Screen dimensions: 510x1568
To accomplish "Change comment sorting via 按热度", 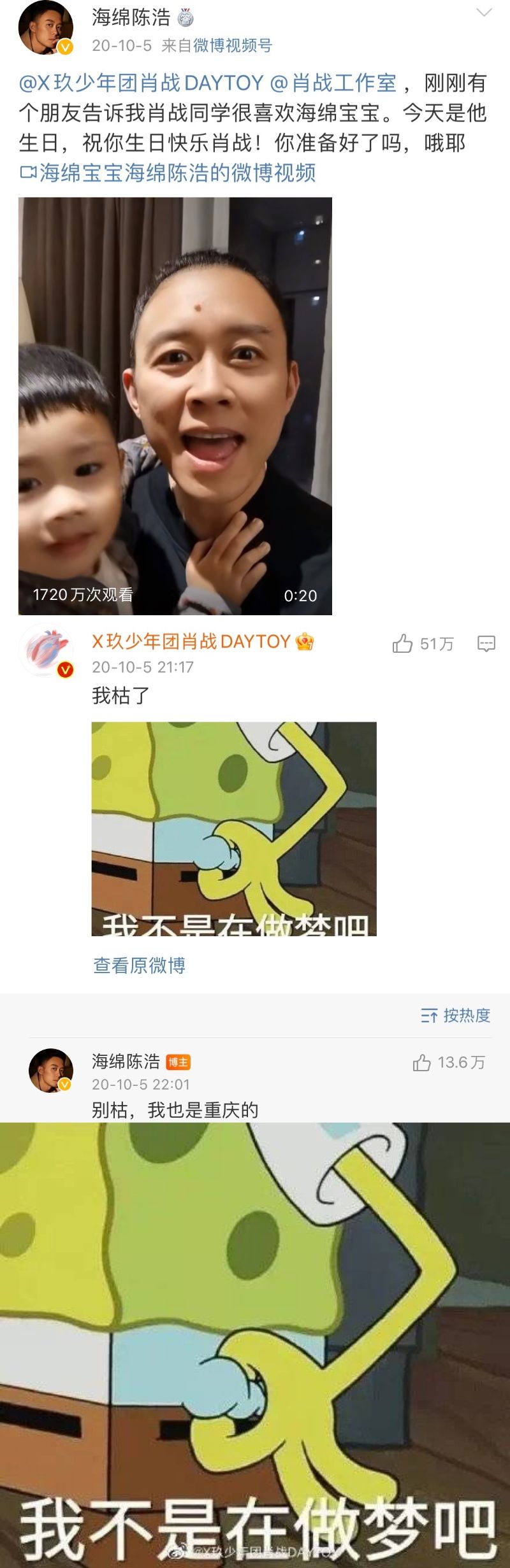I will pos(456,1015).
